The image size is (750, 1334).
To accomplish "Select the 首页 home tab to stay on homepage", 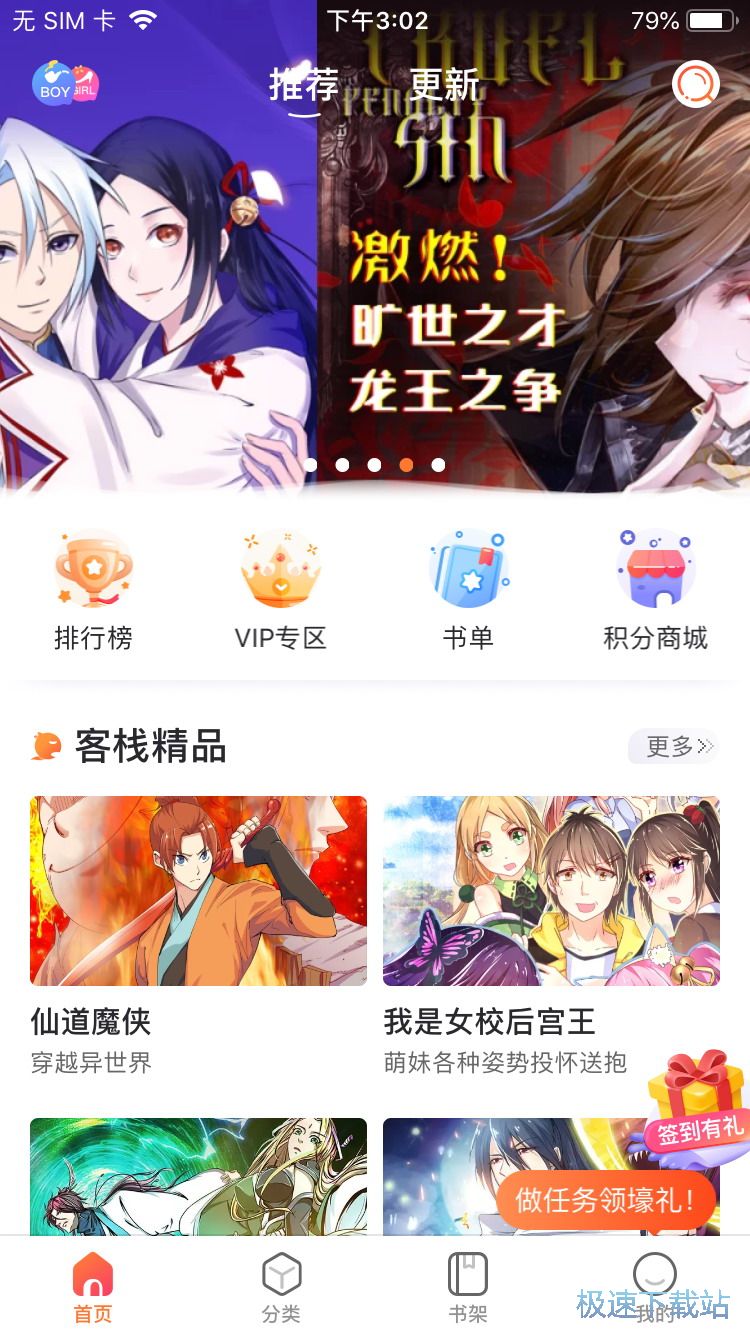I will tap(93, 1287).
